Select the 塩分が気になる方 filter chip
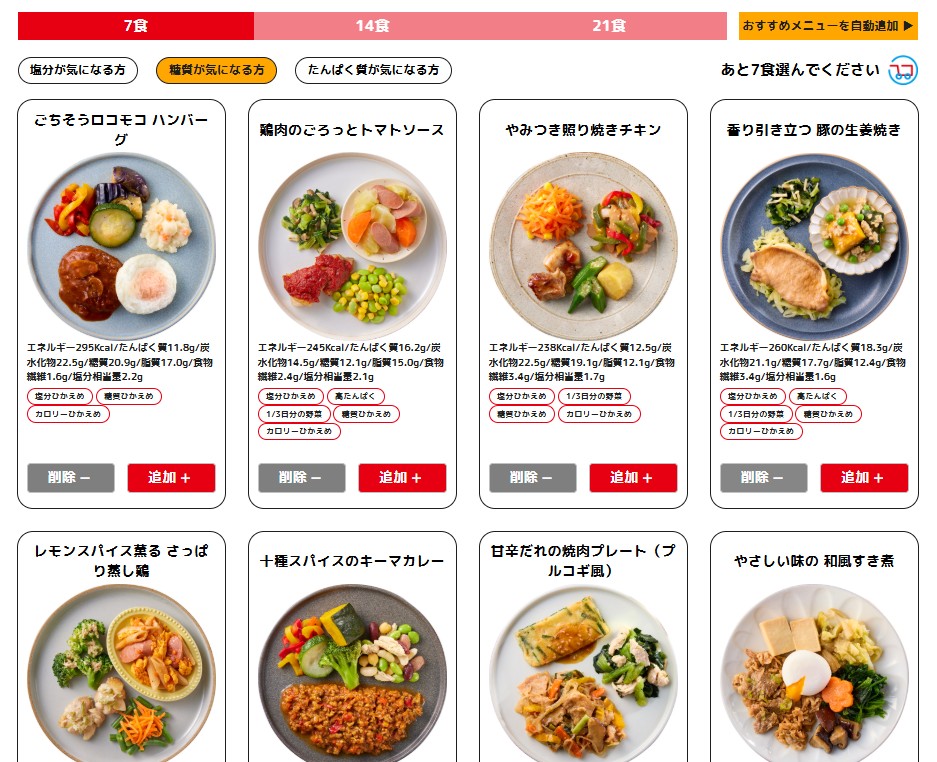The width and height of the screenshot is (937, 762). click(x=78, y=70)
